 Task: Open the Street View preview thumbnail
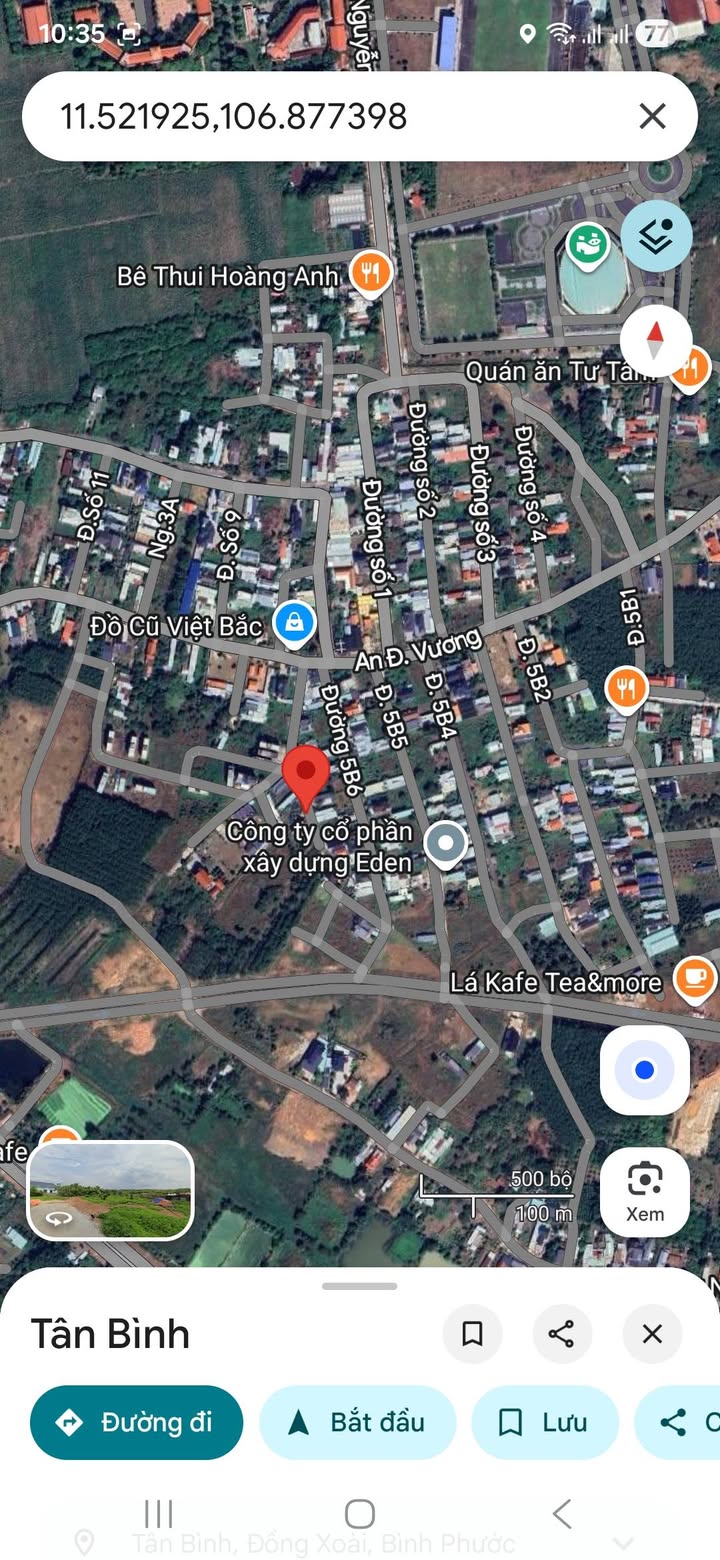110,1190
